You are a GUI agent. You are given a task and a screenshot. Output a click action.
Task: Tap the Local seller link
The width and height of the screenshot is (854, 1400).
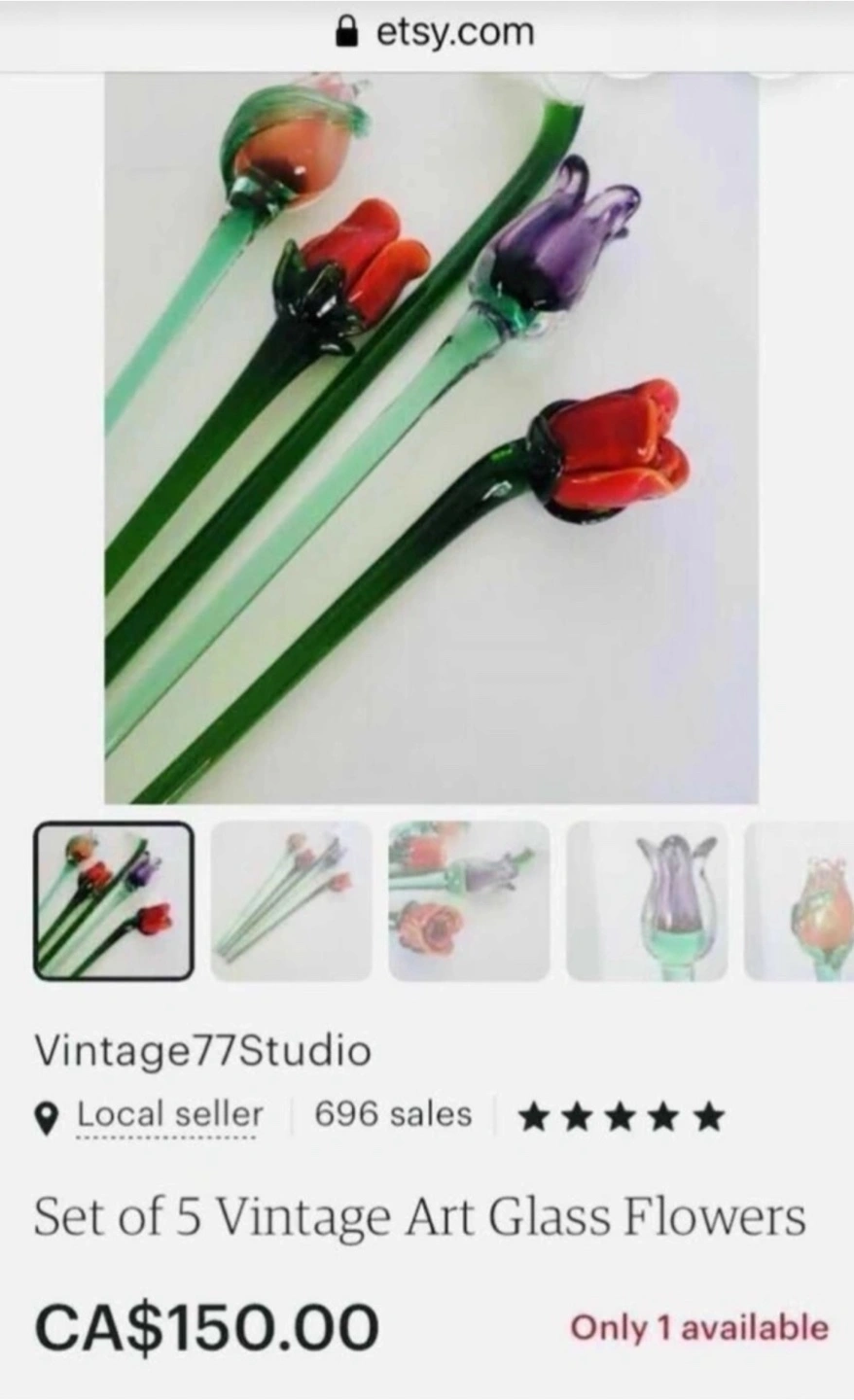click(169, 1114)
